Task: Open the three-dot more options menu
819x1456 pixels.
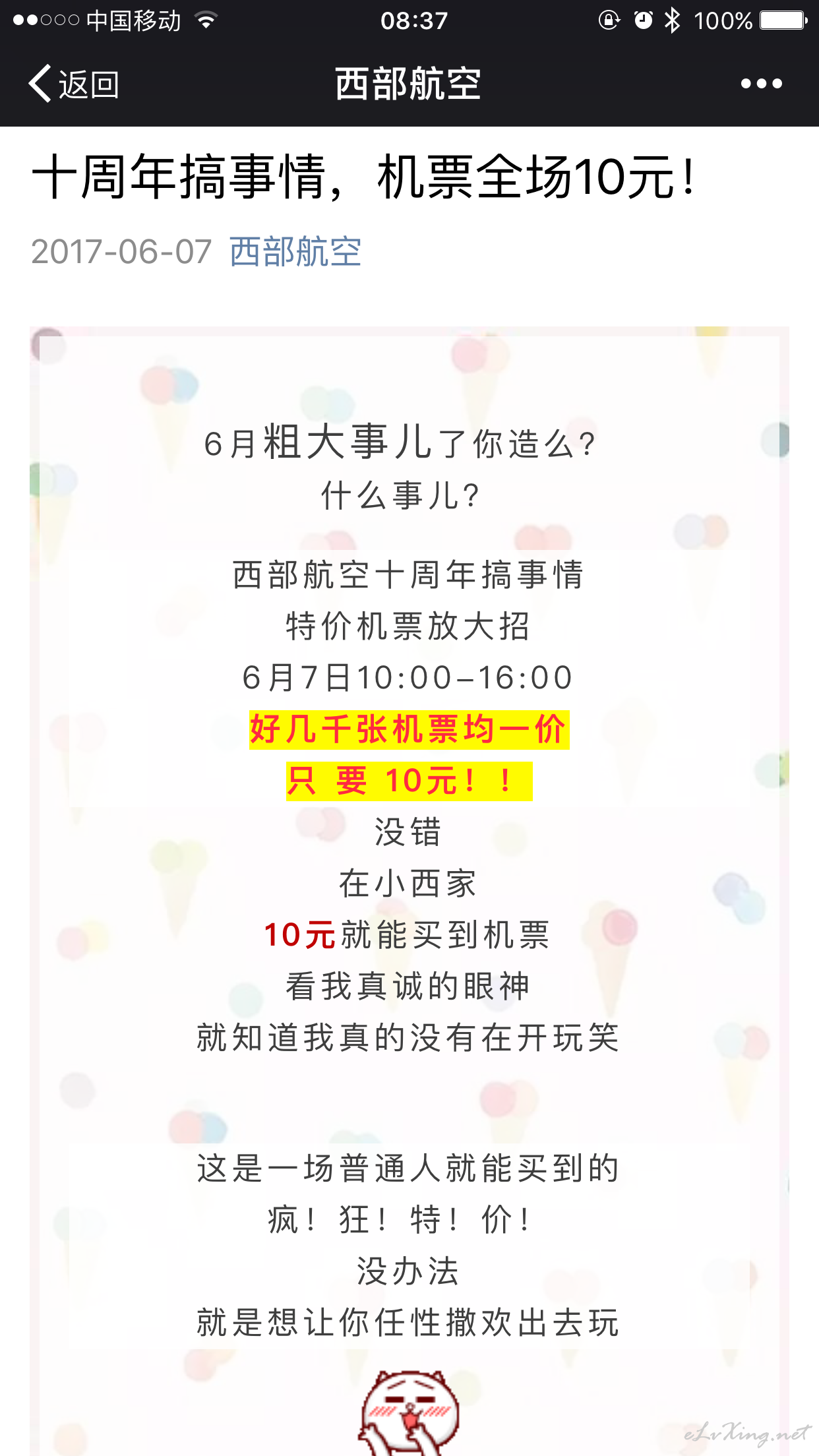Action: point(761,84)
